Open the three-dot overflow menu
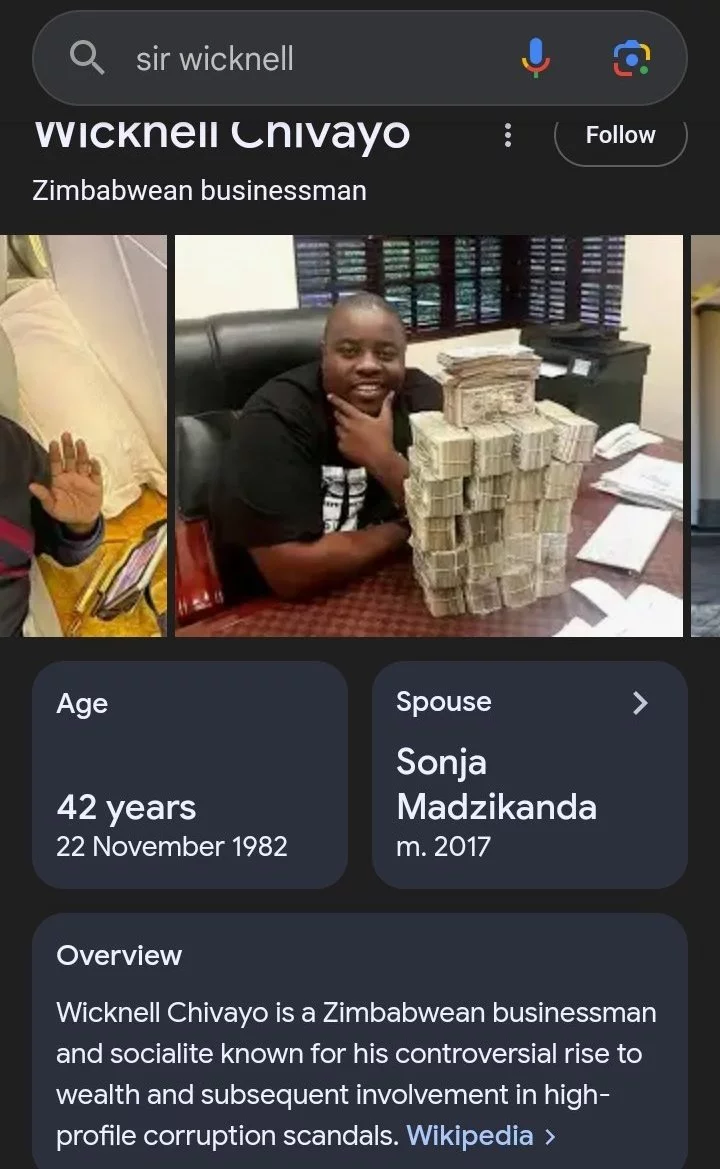This screenshot has height=1169, width=720. pos(508,135)
